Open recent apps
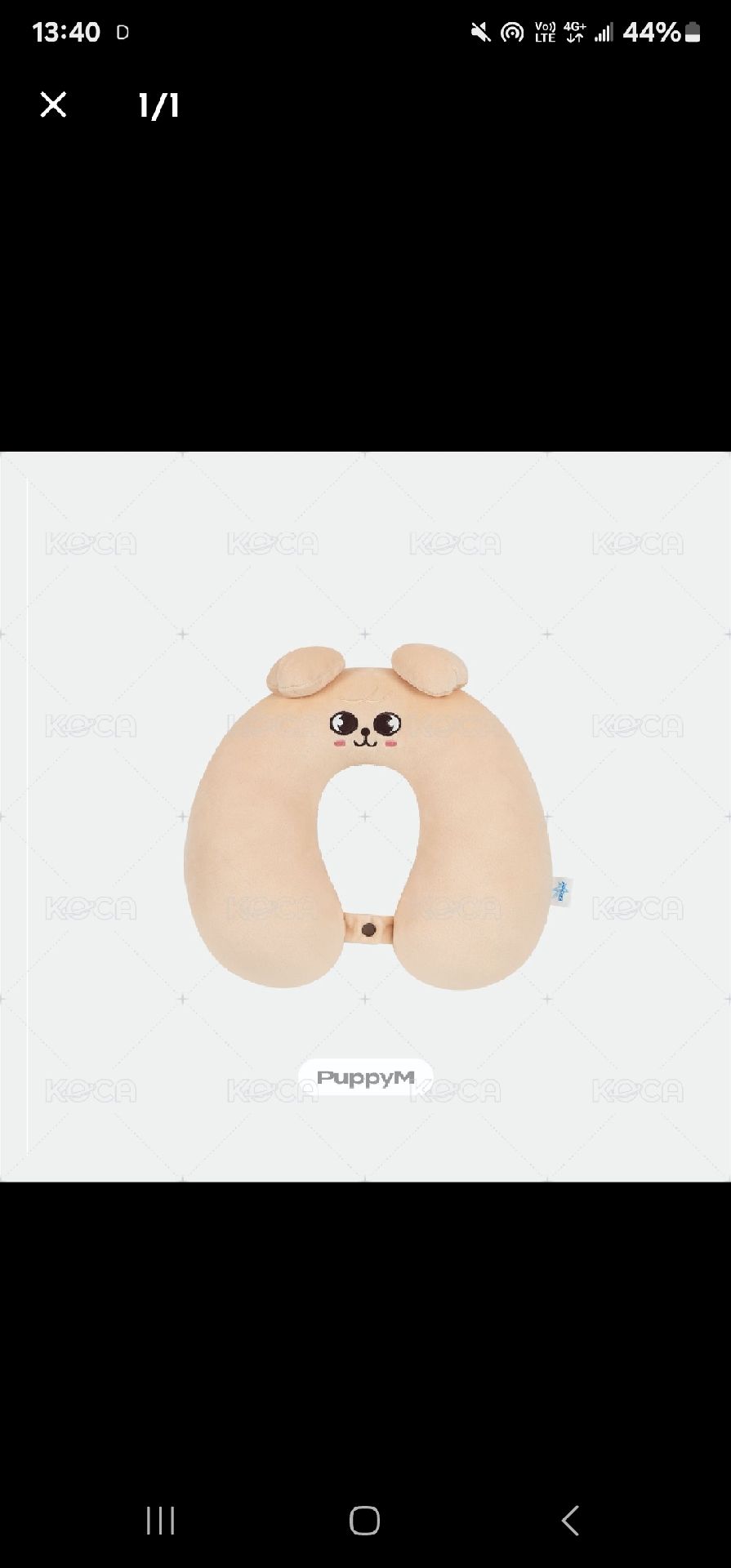 pos(160,1521)
